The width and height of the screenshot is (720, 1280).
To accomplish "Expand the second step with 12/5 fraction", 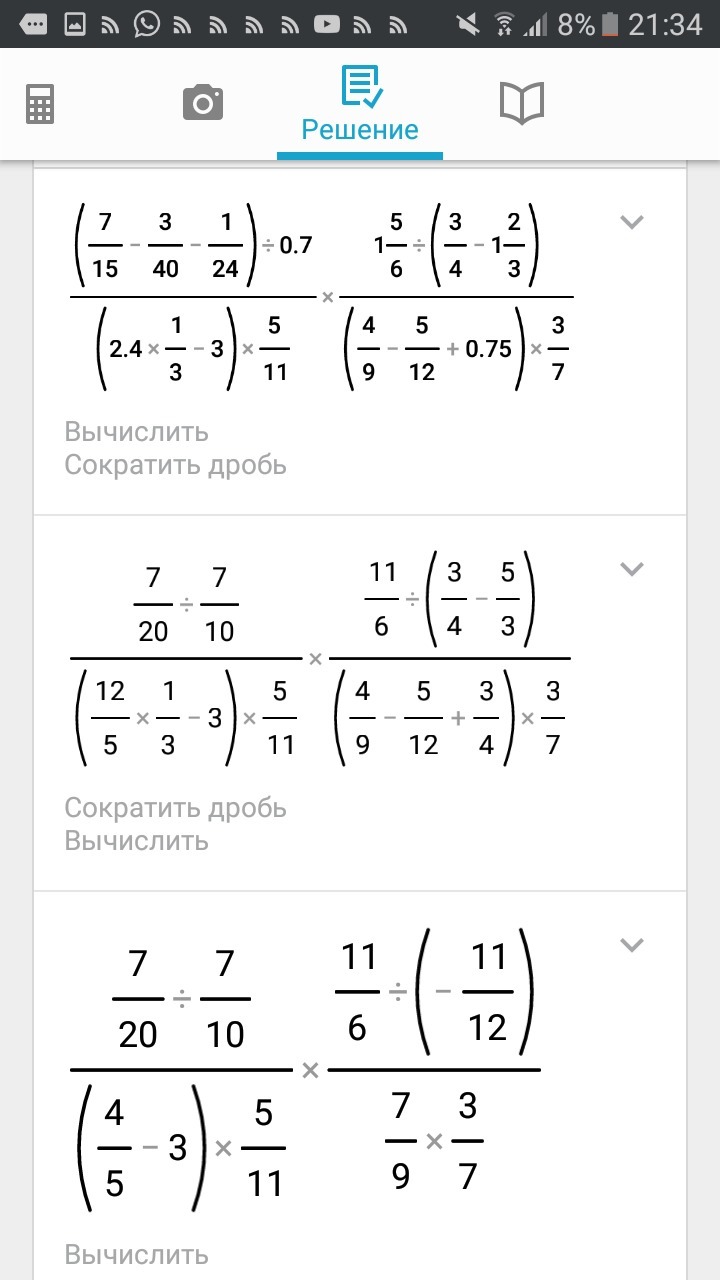I will [x=632, y=569].
